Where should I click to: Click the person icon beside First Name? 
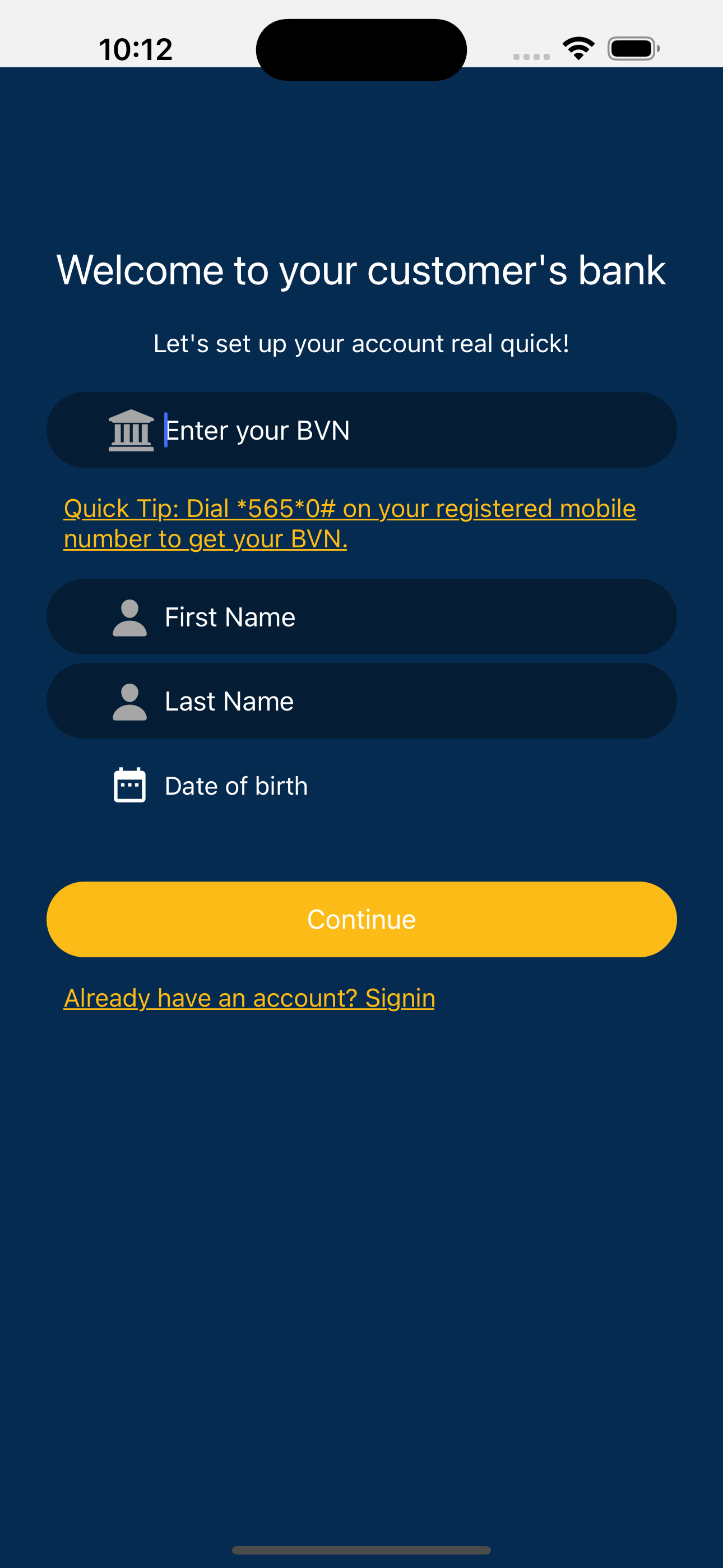pyautogui.click(x=129, y=617)
